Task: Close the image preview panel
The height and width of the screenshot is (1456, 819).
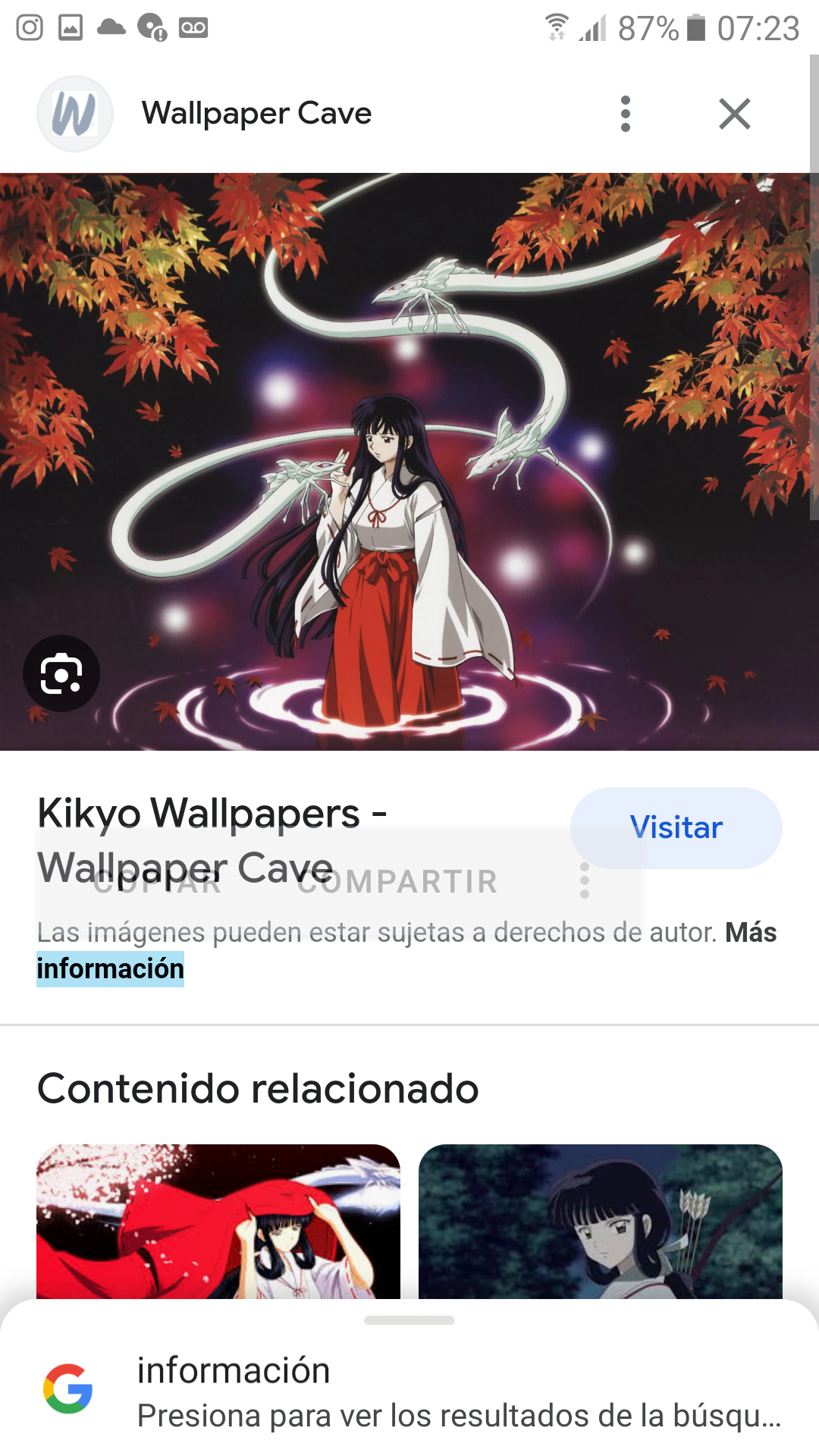Action: click(x=734, y=114)
